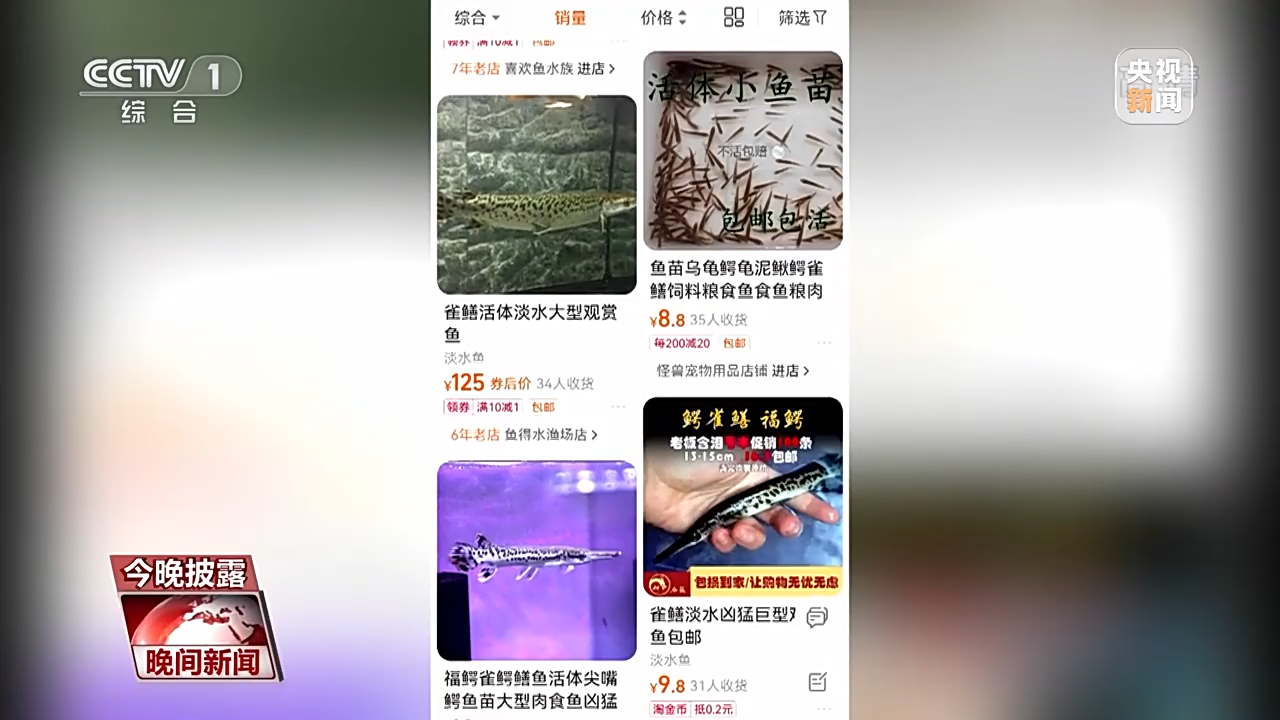
Task: Open the 活体小鱼苗 feed fish product
Action: click(x=742, y=150)
